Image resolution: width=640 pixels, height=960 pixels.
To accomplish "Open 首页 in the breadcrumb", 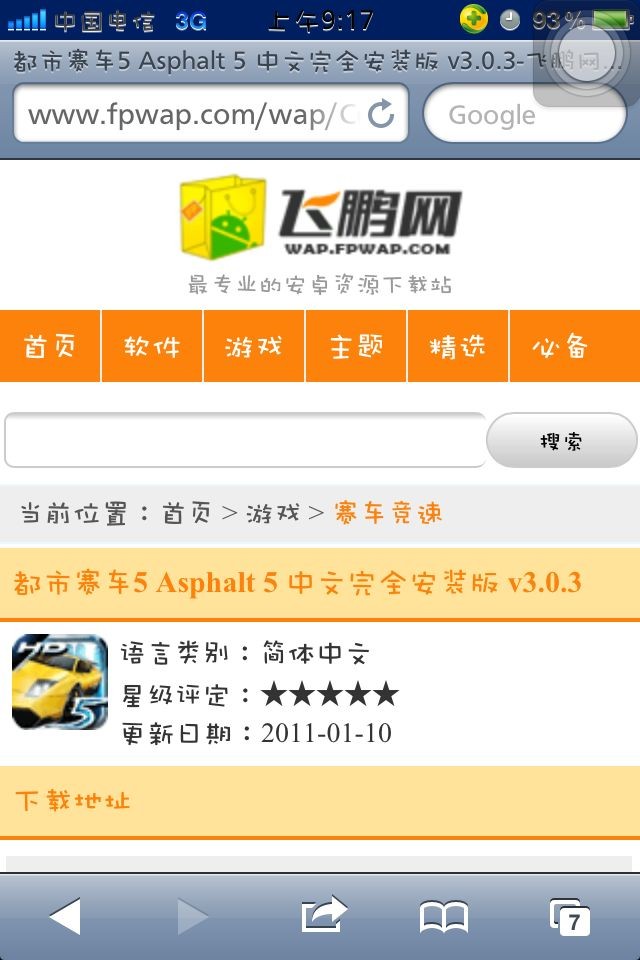I will 187,514.
